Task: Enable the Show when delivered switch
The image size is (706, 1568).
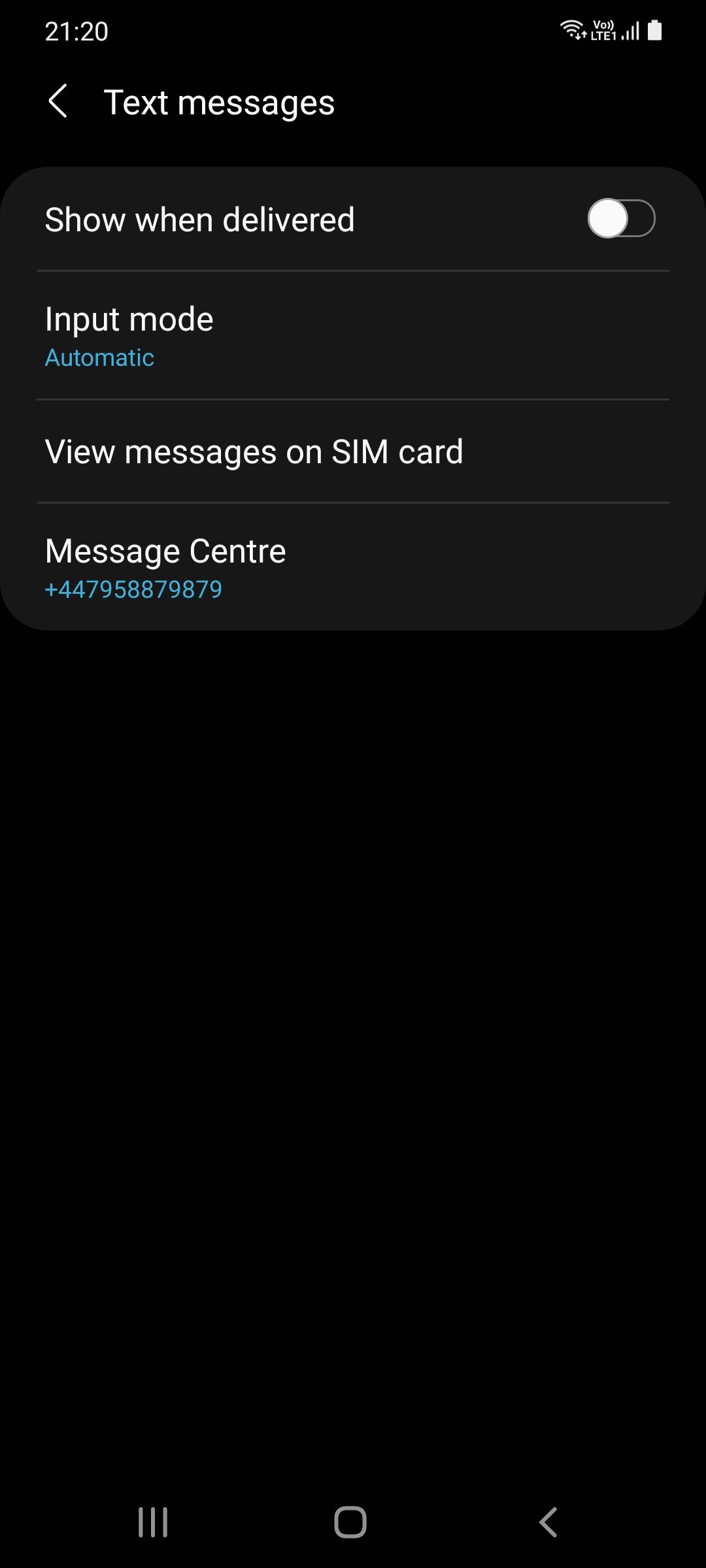Action: point(620,219)
